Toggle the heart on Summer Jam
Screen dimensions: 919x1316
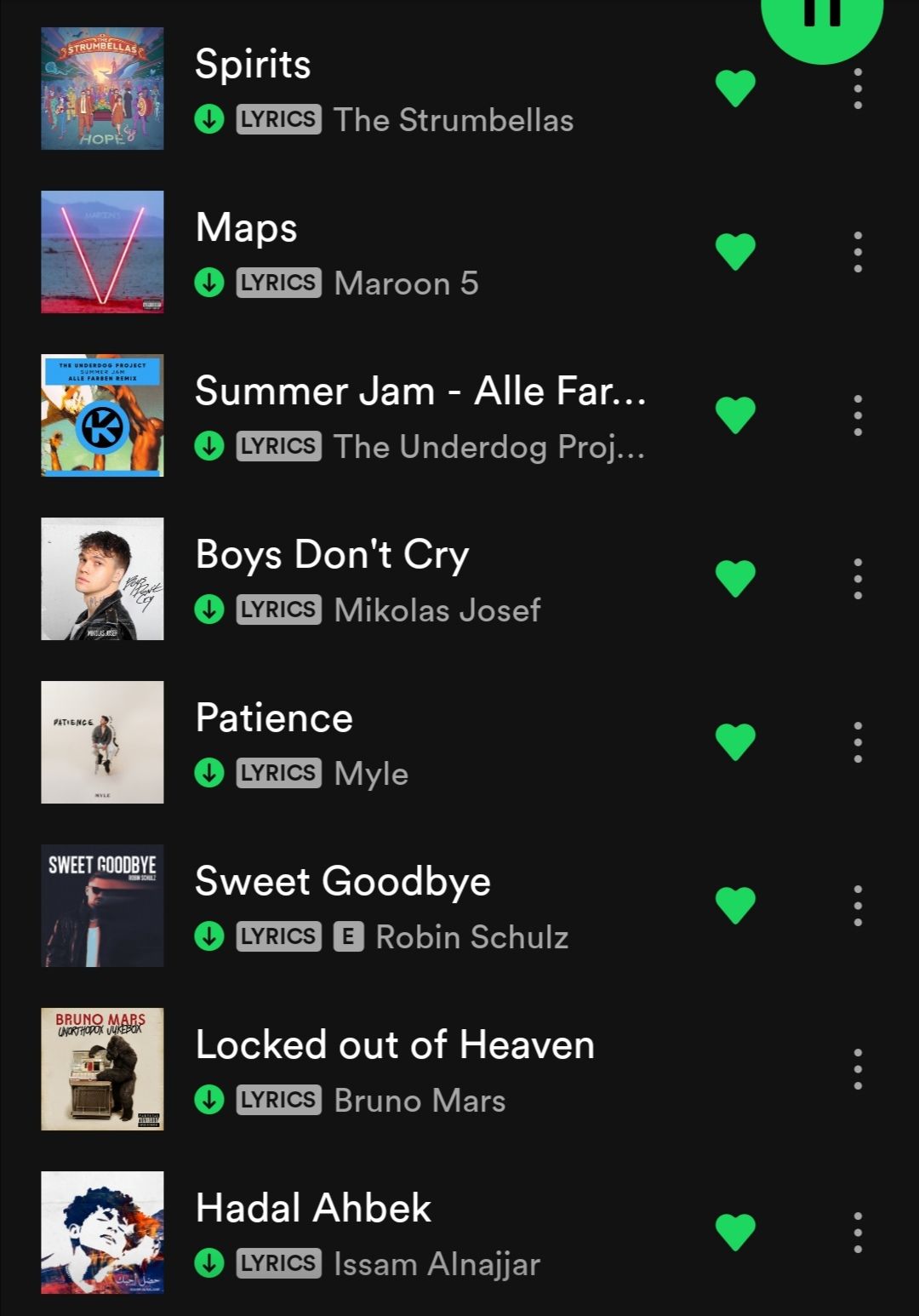[x=735, y=414]
